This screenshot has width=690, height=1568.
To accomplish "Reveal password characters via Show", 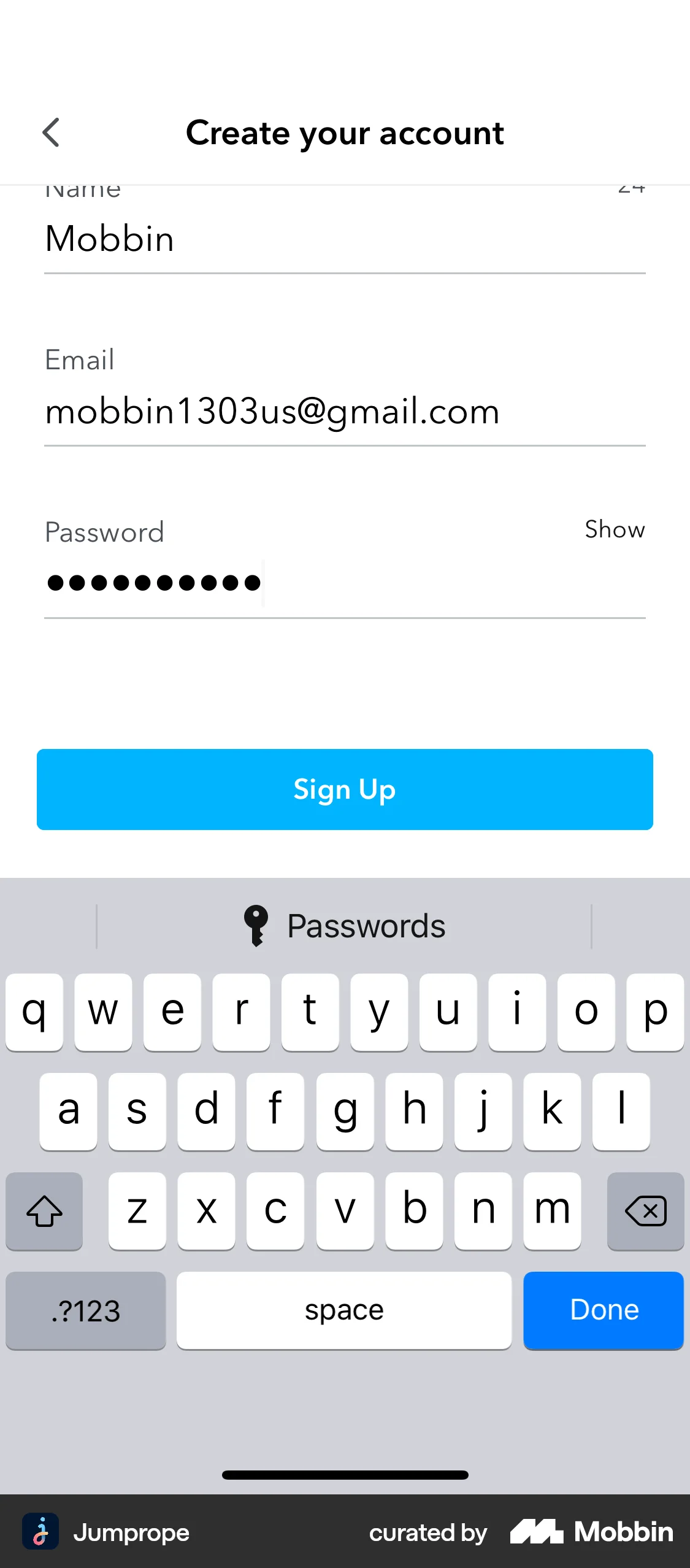I will [615, 529].
